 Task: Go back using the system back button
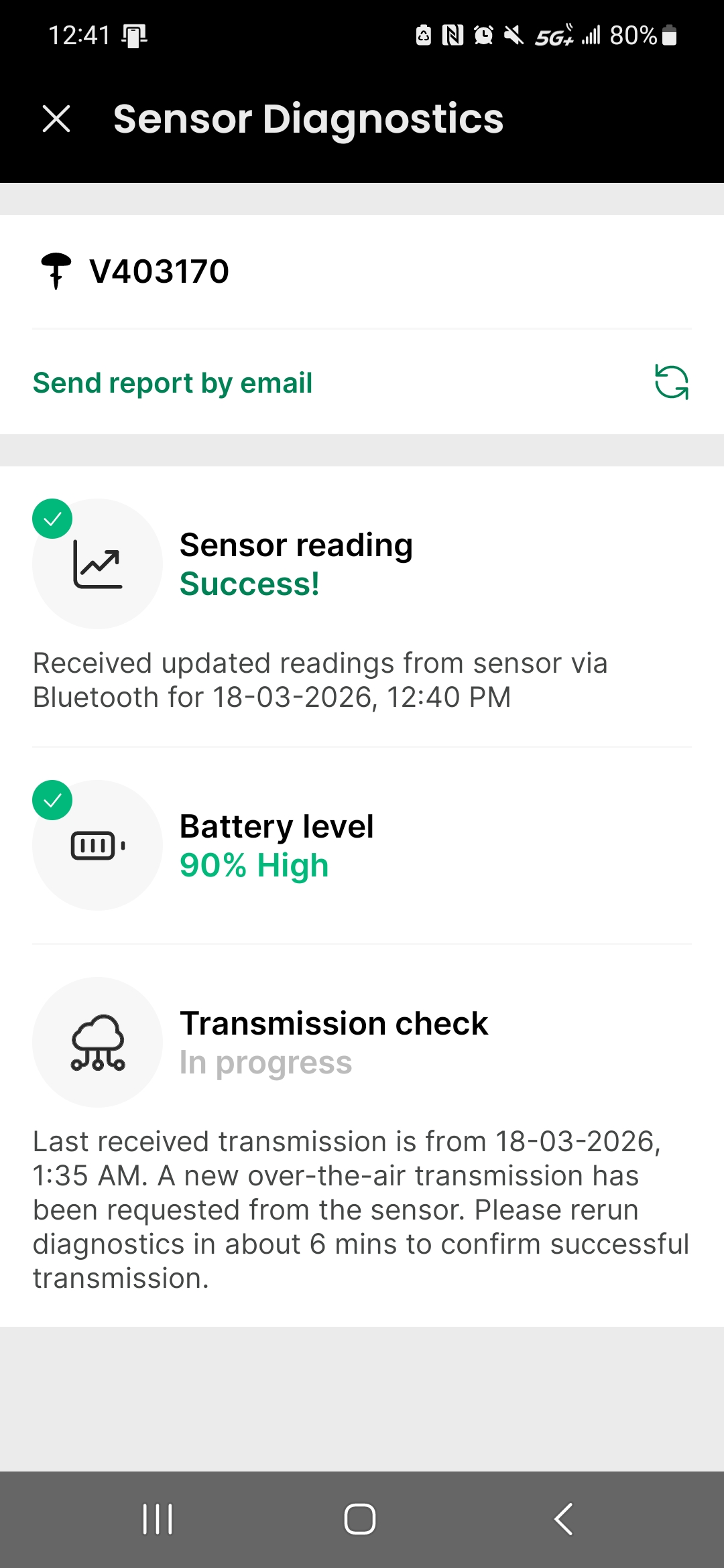[x=564, y=1518]
